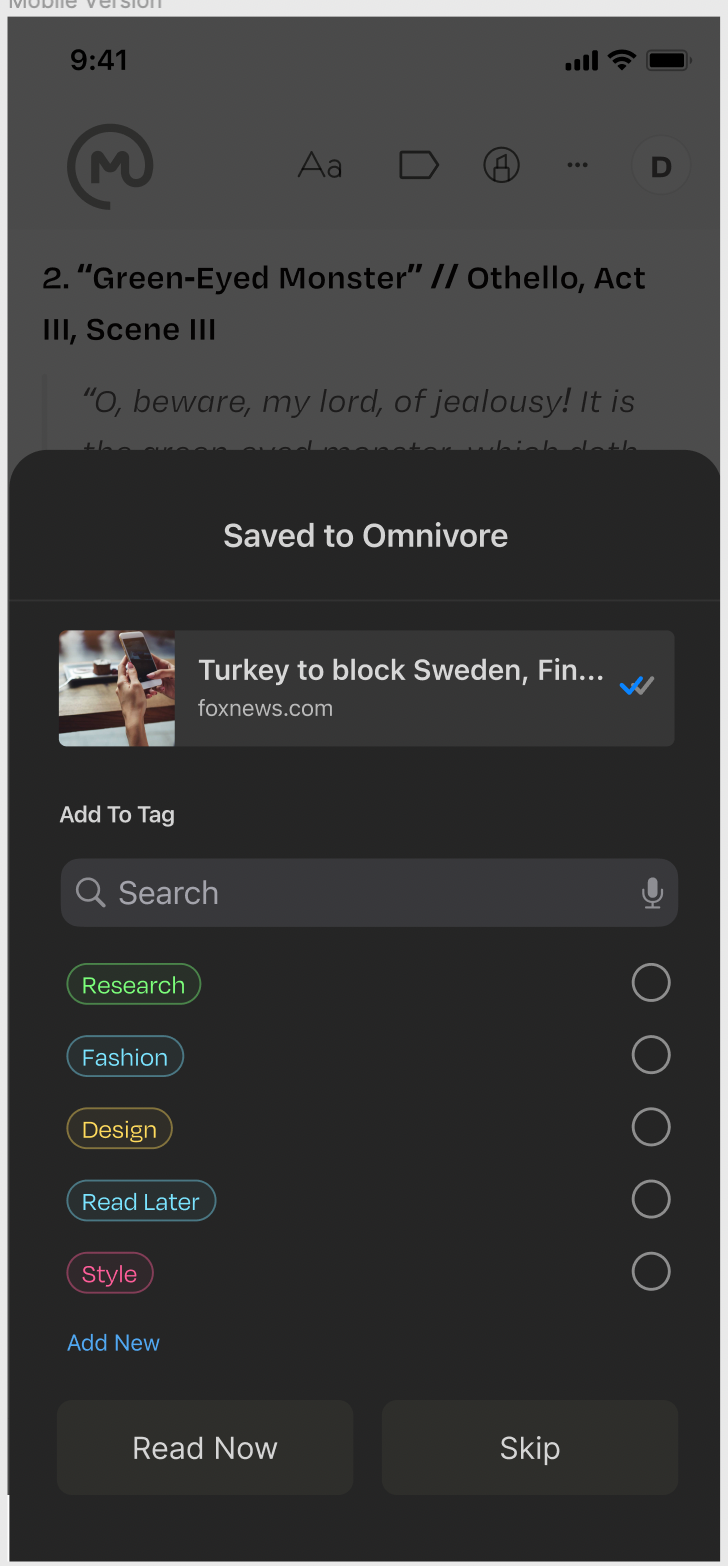Toggle the selection circle beside Read Later
Screen dimensions: 728x1566
click(x=651, y=1199)
